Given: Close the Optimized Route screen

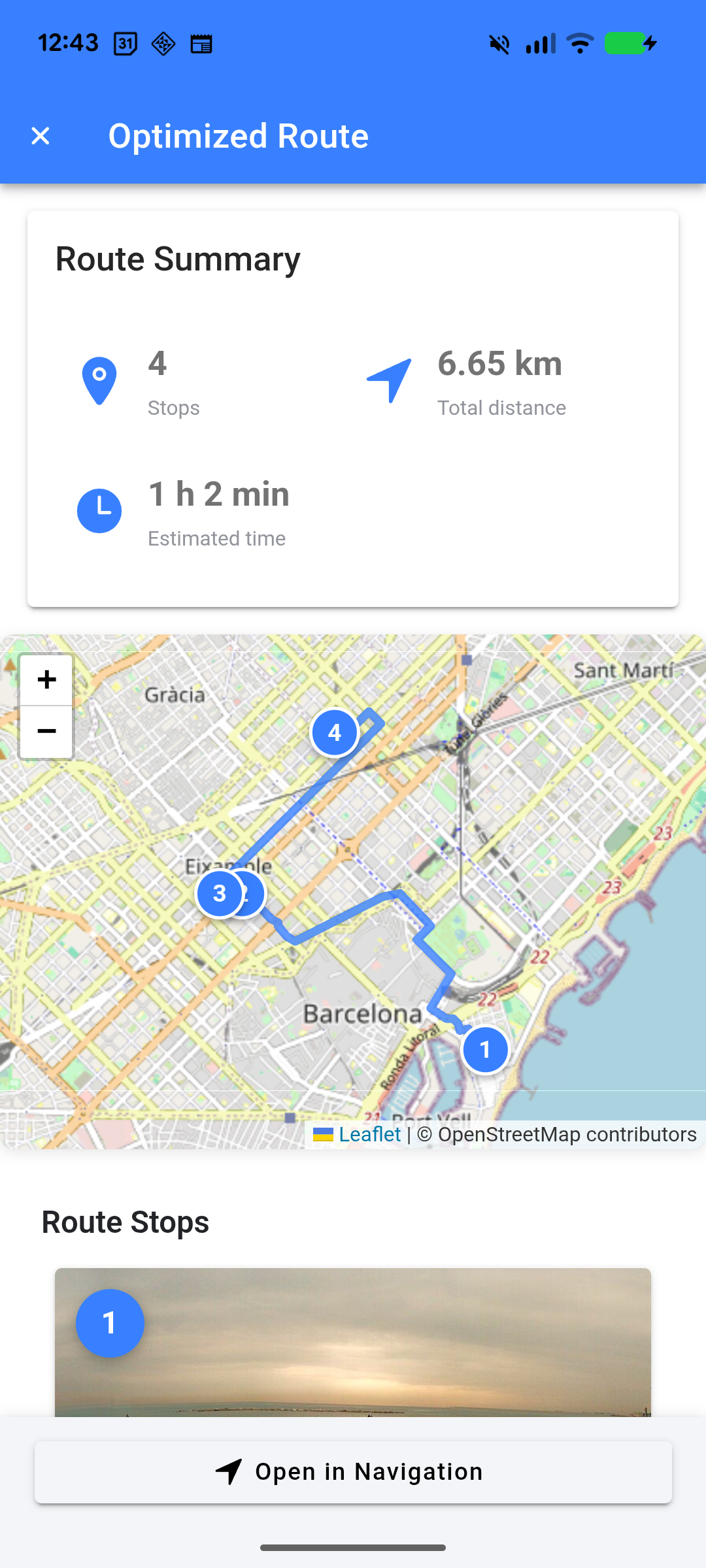Looking at the screenshot, I should tap(41, 136).
